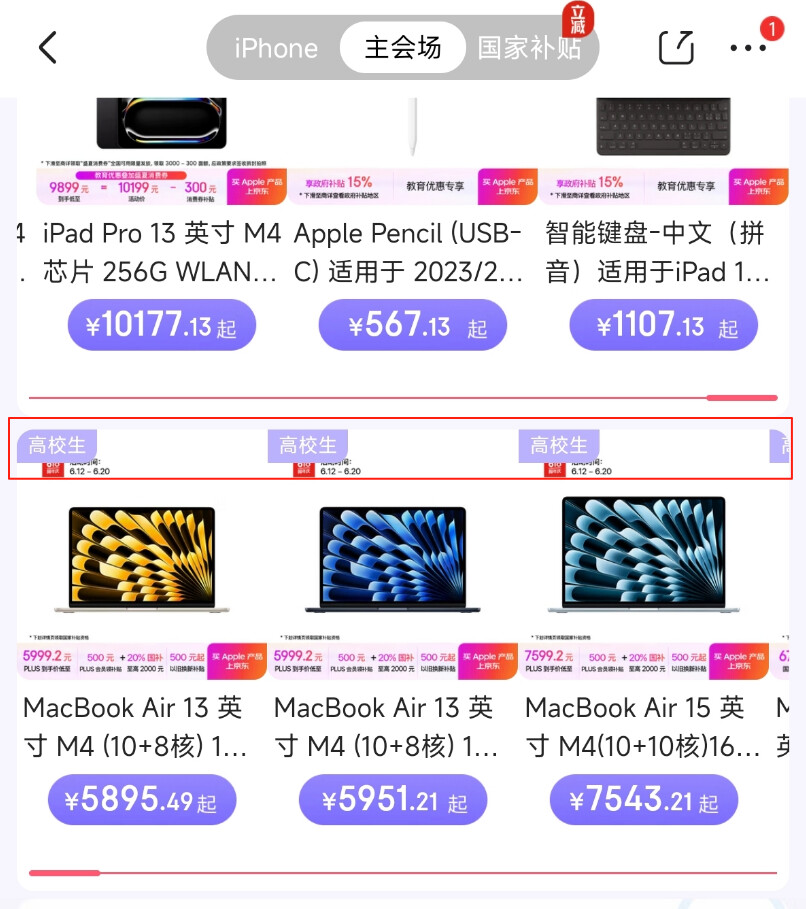
Task: Click the ¥5895.49 起 MacBook Air price
Action: coord(141,799)
